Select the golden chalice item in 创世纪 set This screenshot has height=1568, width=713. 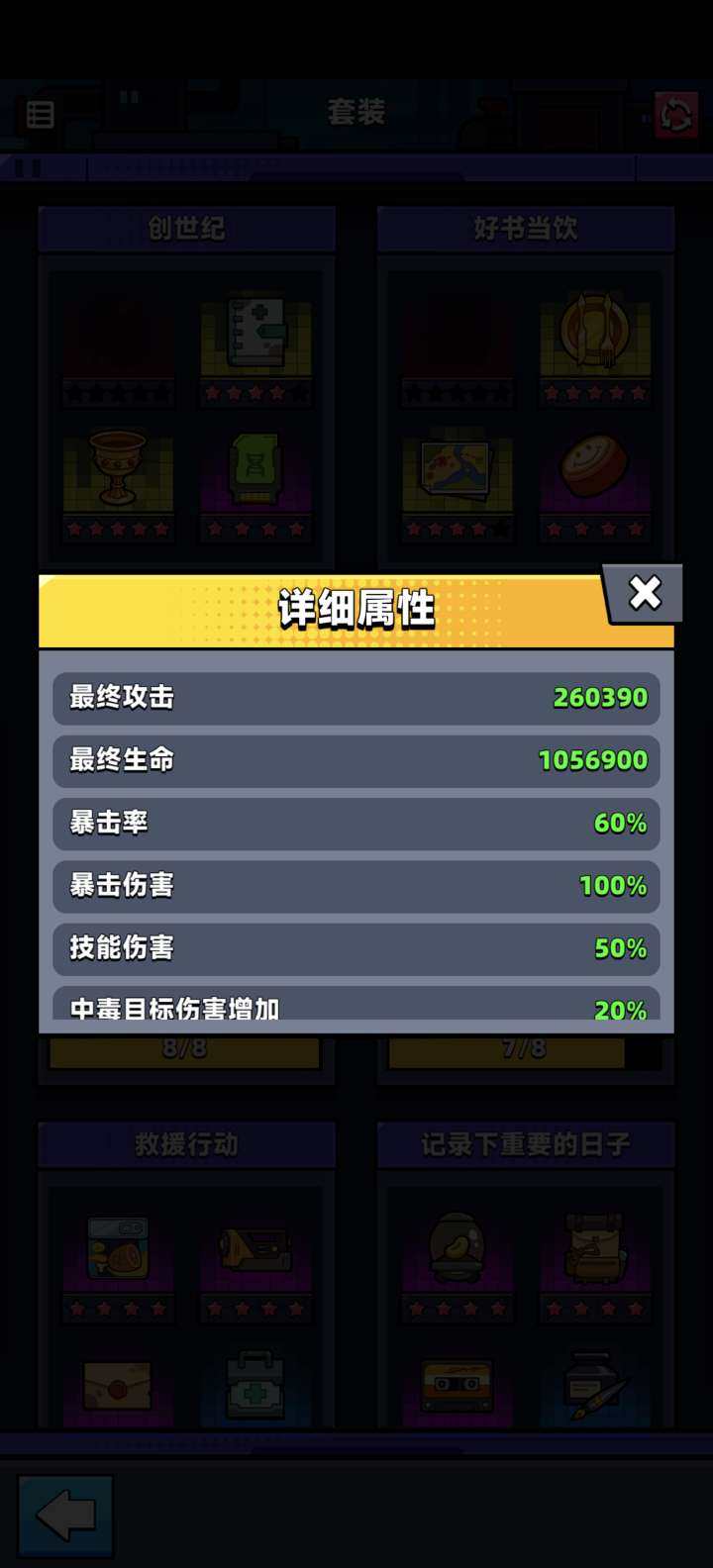point(117,467)
